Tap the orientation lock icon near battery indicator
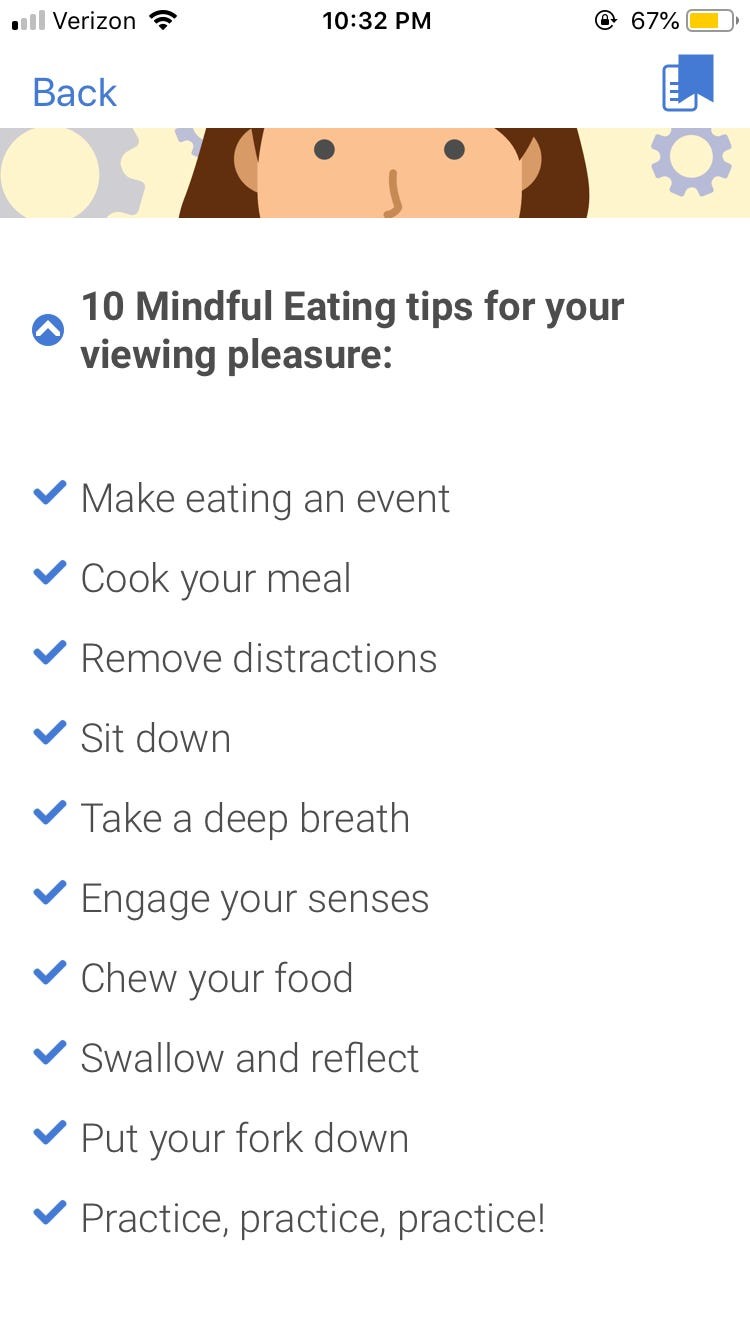Viewport: 750px width, 1334px height. (x=606, y=19)
